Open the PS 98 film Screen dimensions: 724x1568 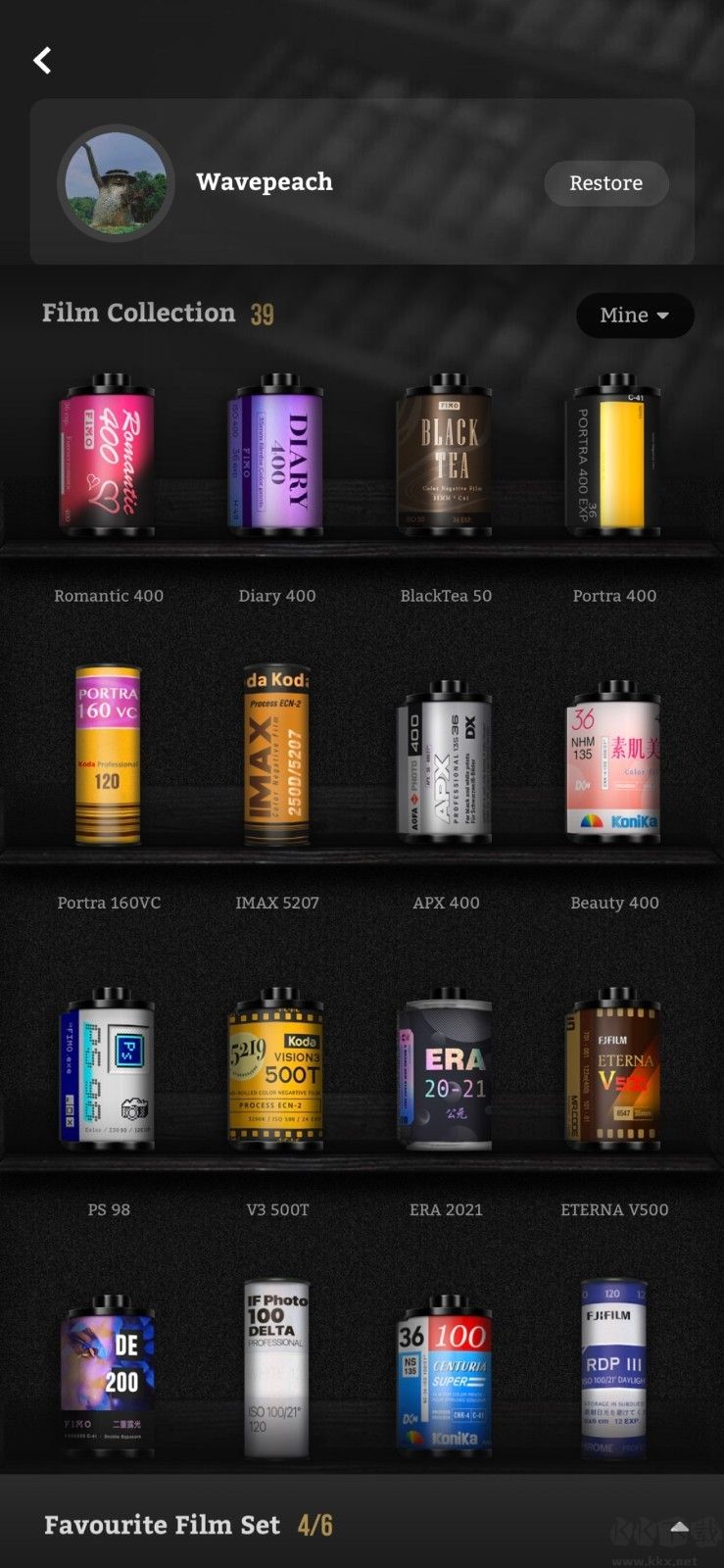(x=108, y=1069)
